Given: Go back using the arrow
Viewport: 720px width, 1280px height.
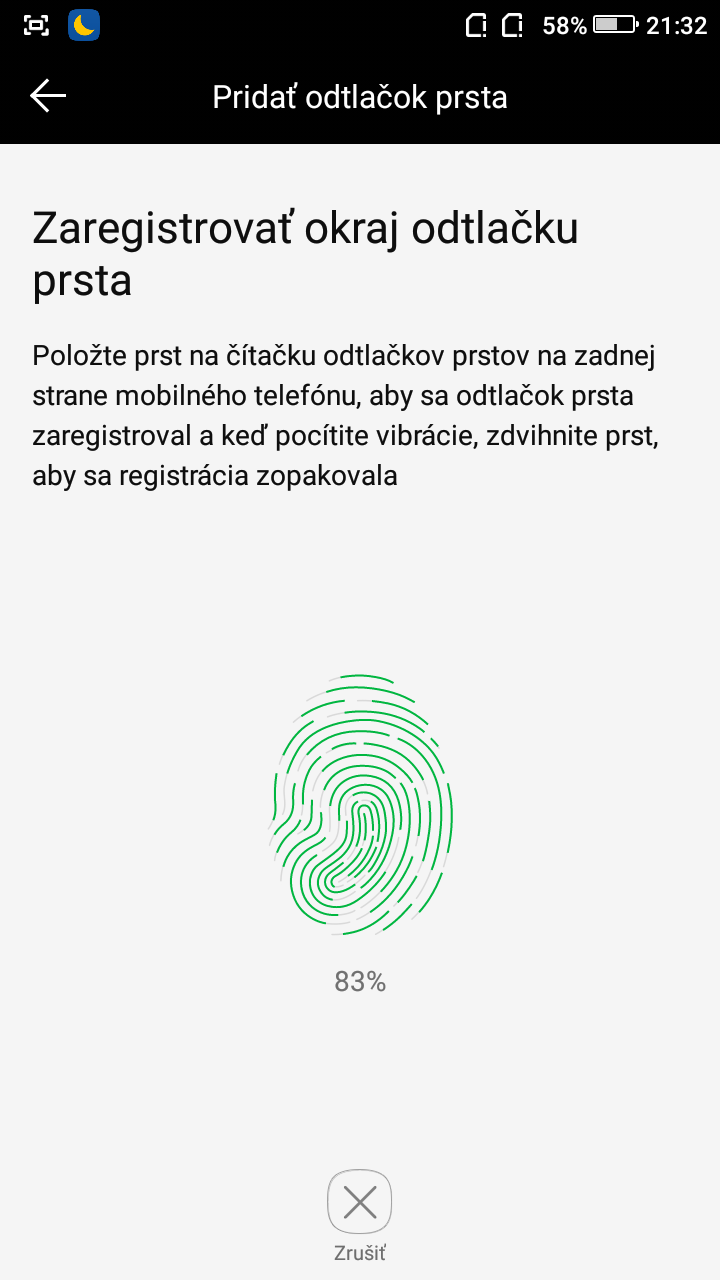Looking at the screenshot, I should [48, 96].
